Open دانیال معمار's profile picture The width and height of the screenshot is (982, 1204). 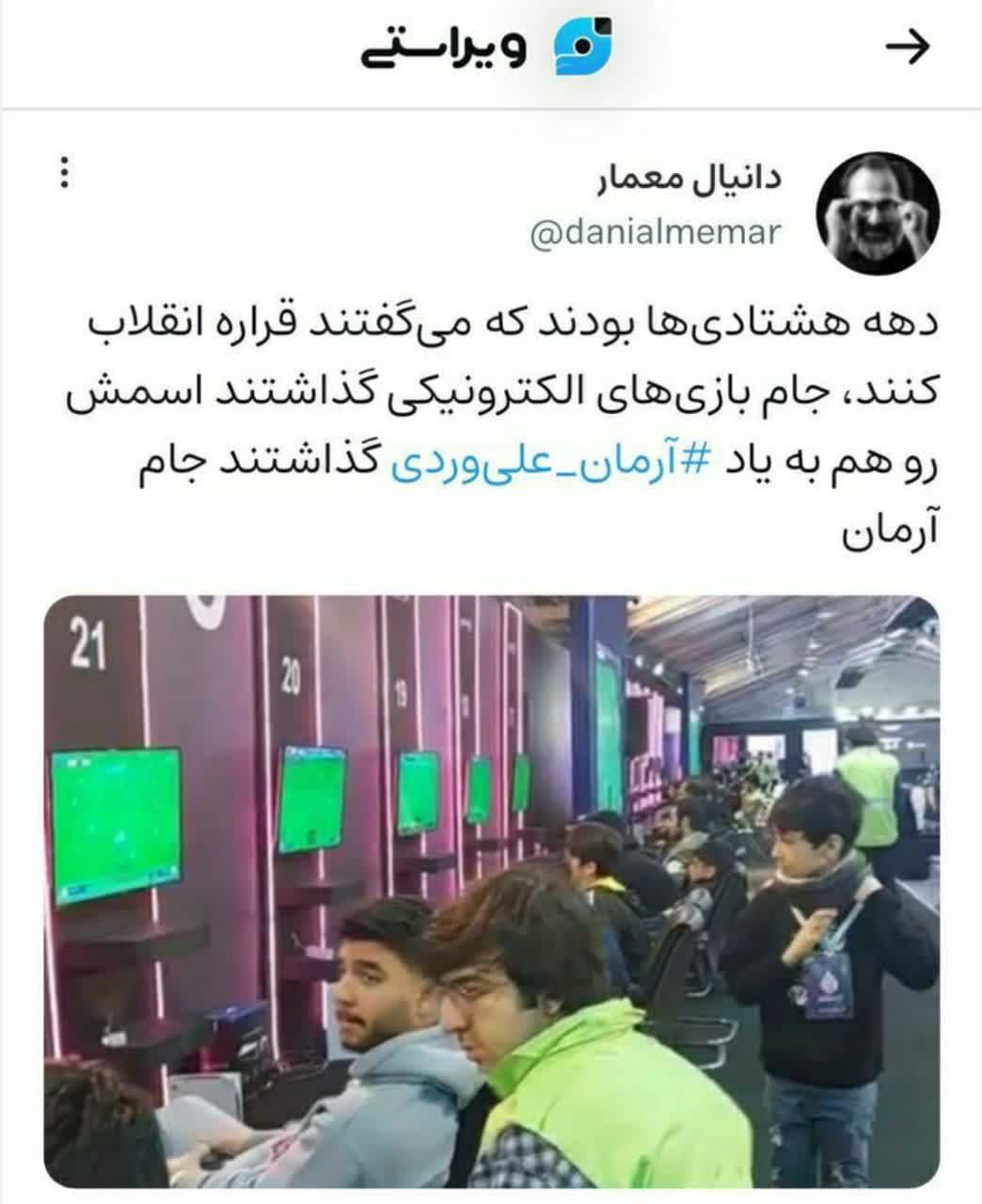(x=877, y=212)
